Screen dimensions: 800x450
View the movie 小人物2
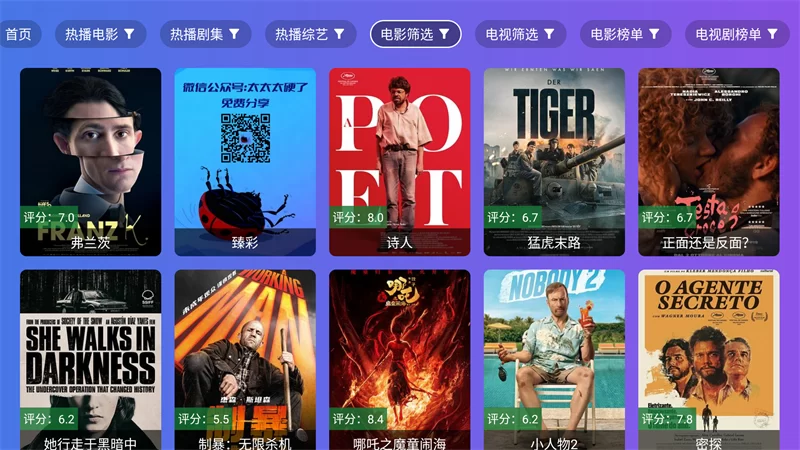[x=554, y=360]
